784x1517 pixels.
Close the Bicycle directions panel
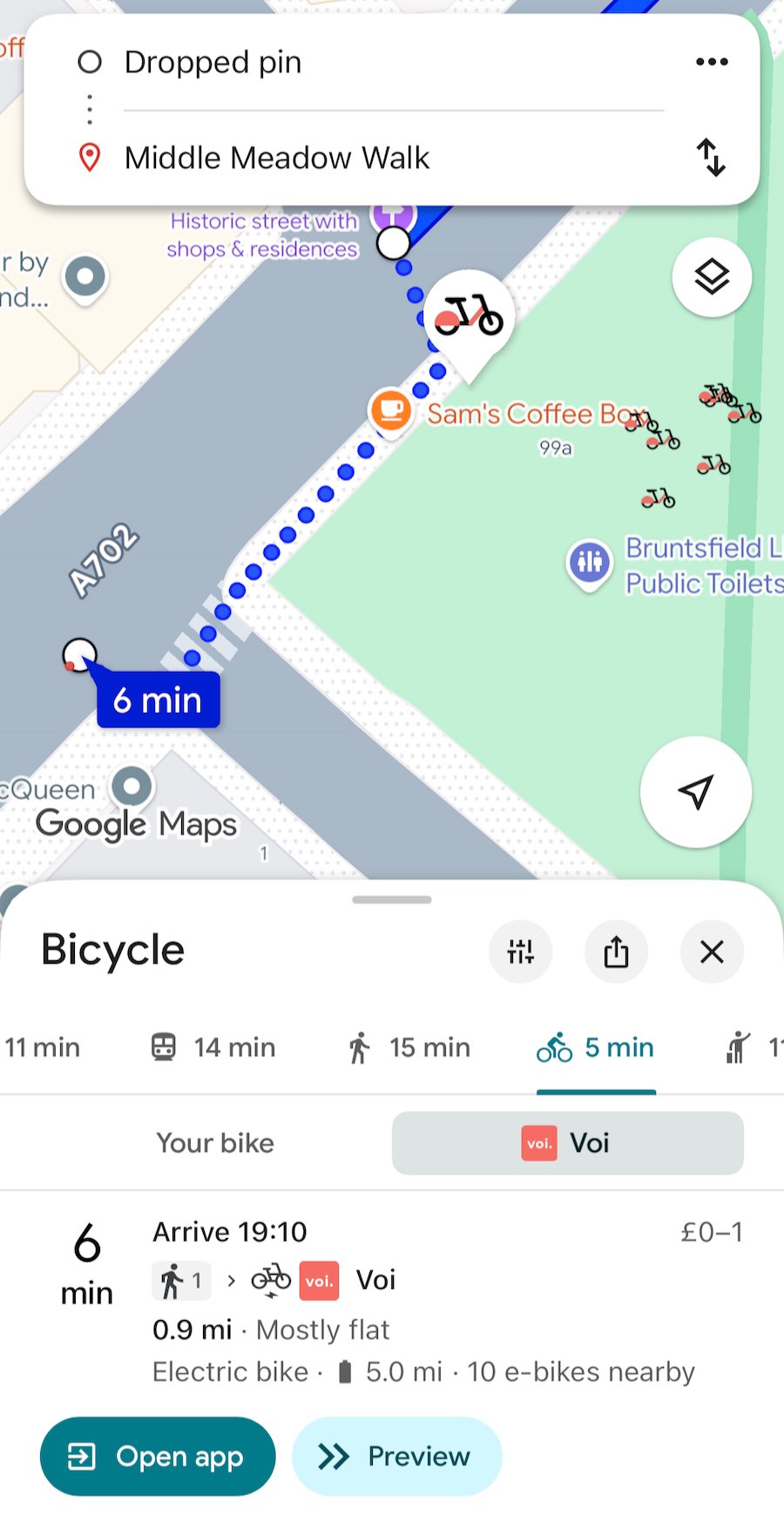point(712,951)
